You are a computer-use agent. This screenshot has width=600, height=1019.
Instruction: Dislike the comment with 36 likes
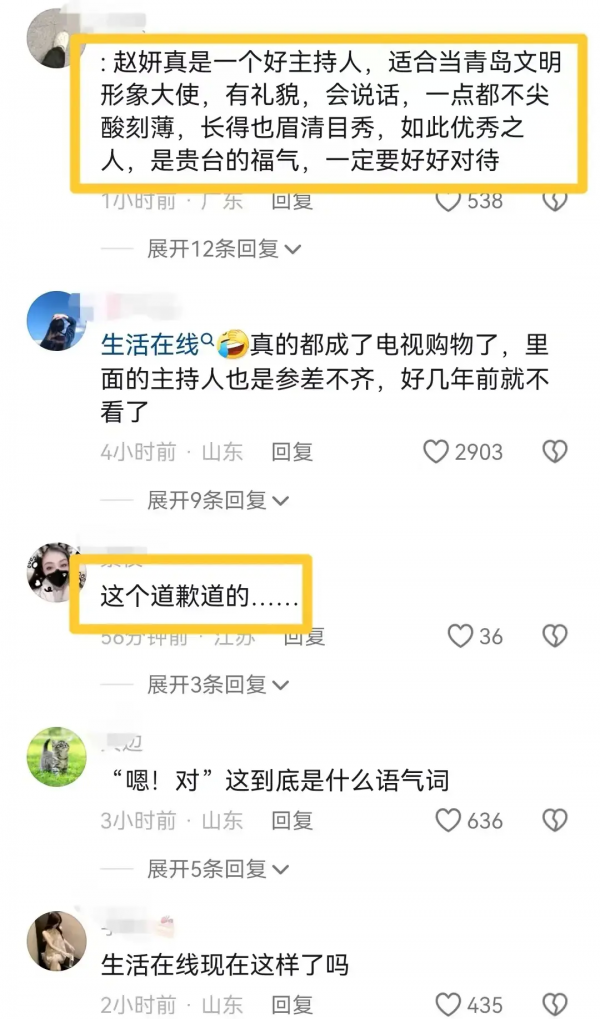[554, 636]
